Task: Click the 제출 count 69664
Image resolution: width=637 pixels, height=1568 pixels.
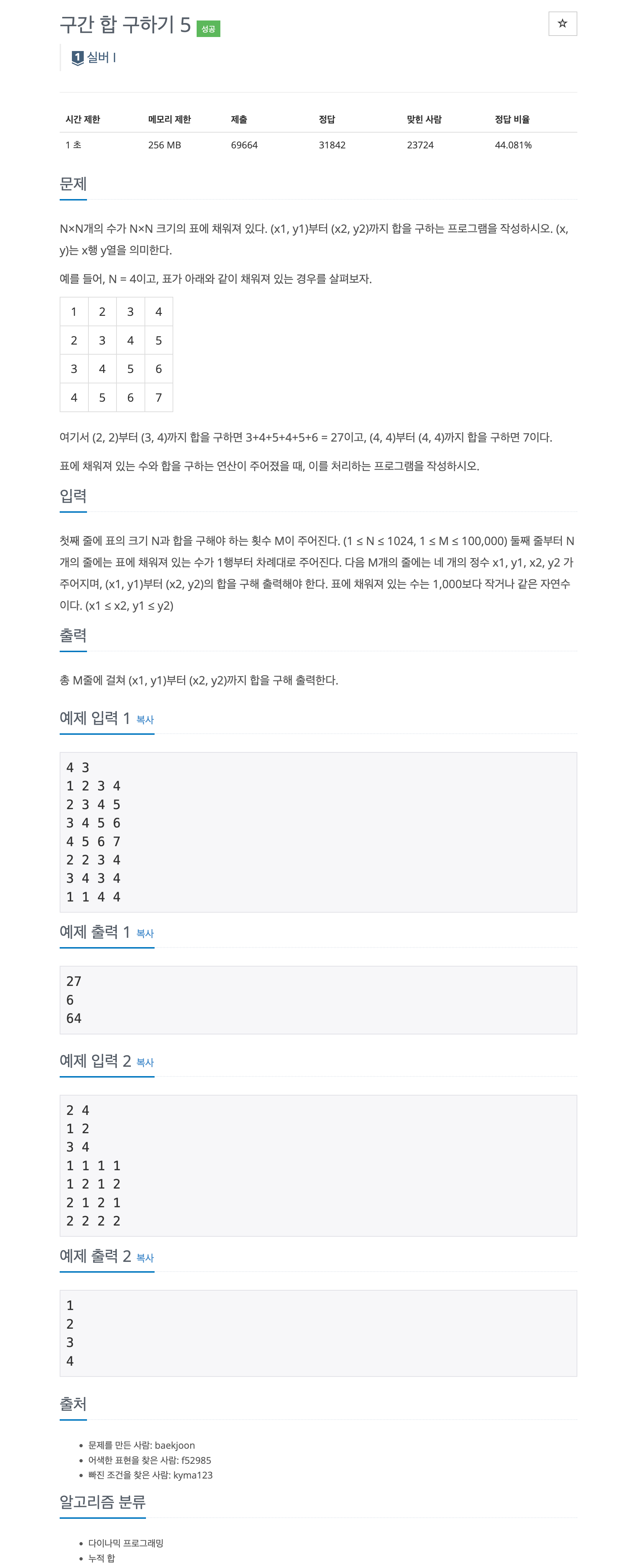Action: coord(244,145)
